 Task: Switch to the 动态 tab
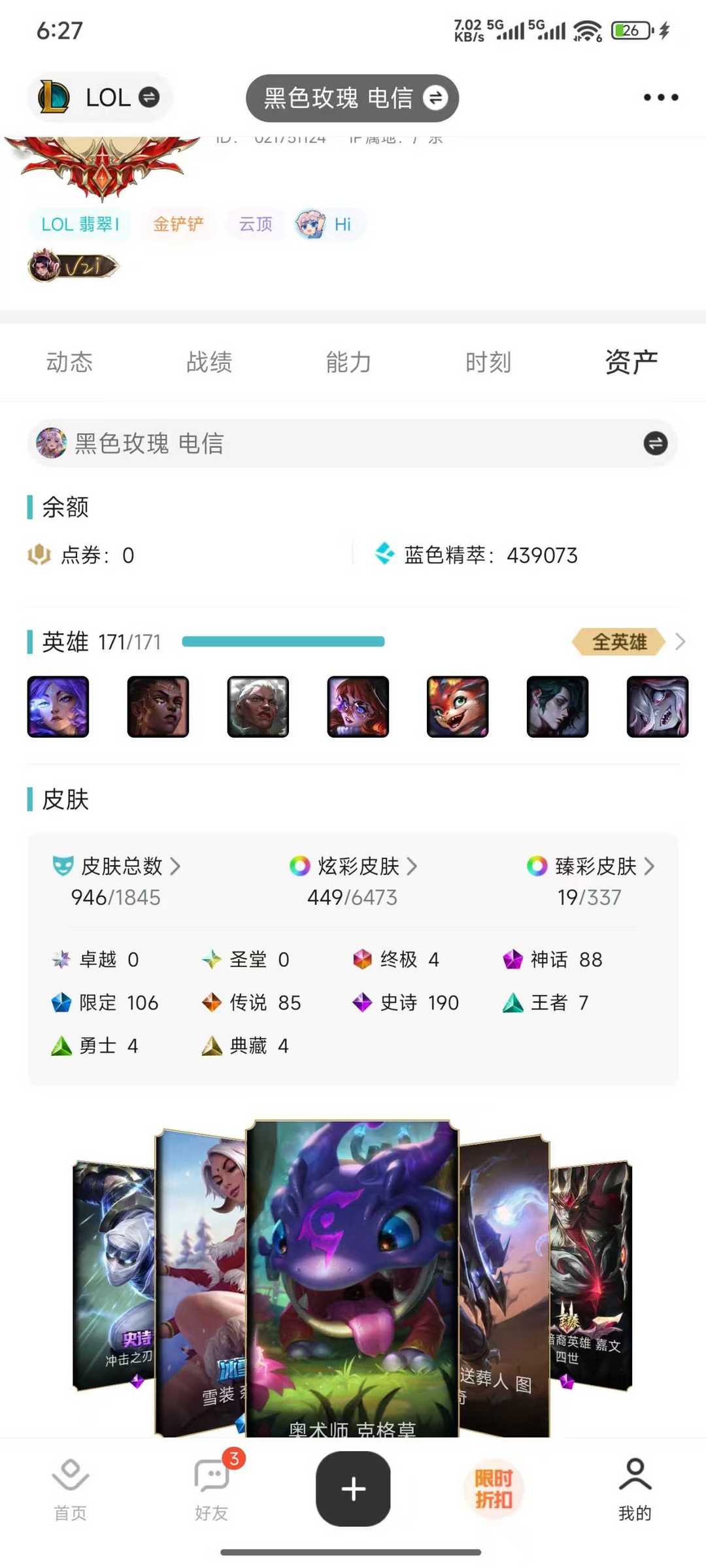coord(69,362)
